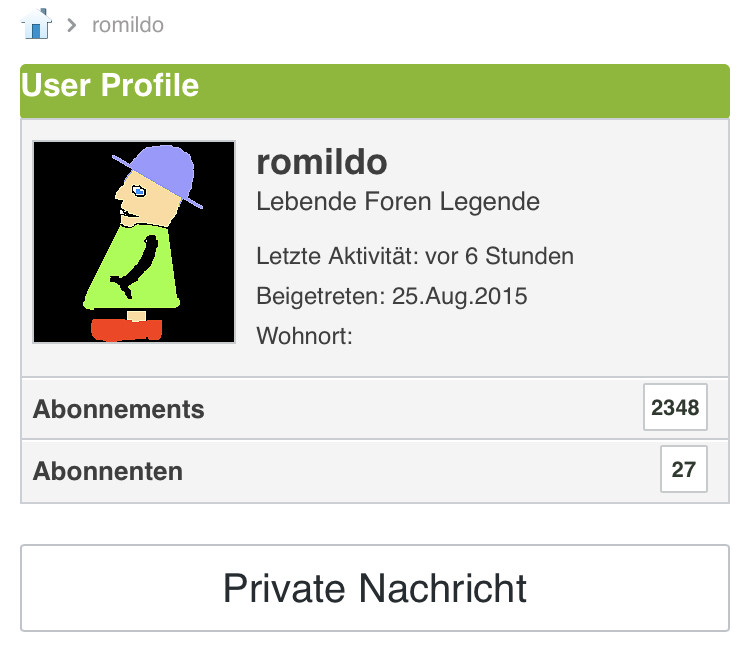Go to the forum home icon
This screenshot has height=648, width=750.
pos(36,23)
